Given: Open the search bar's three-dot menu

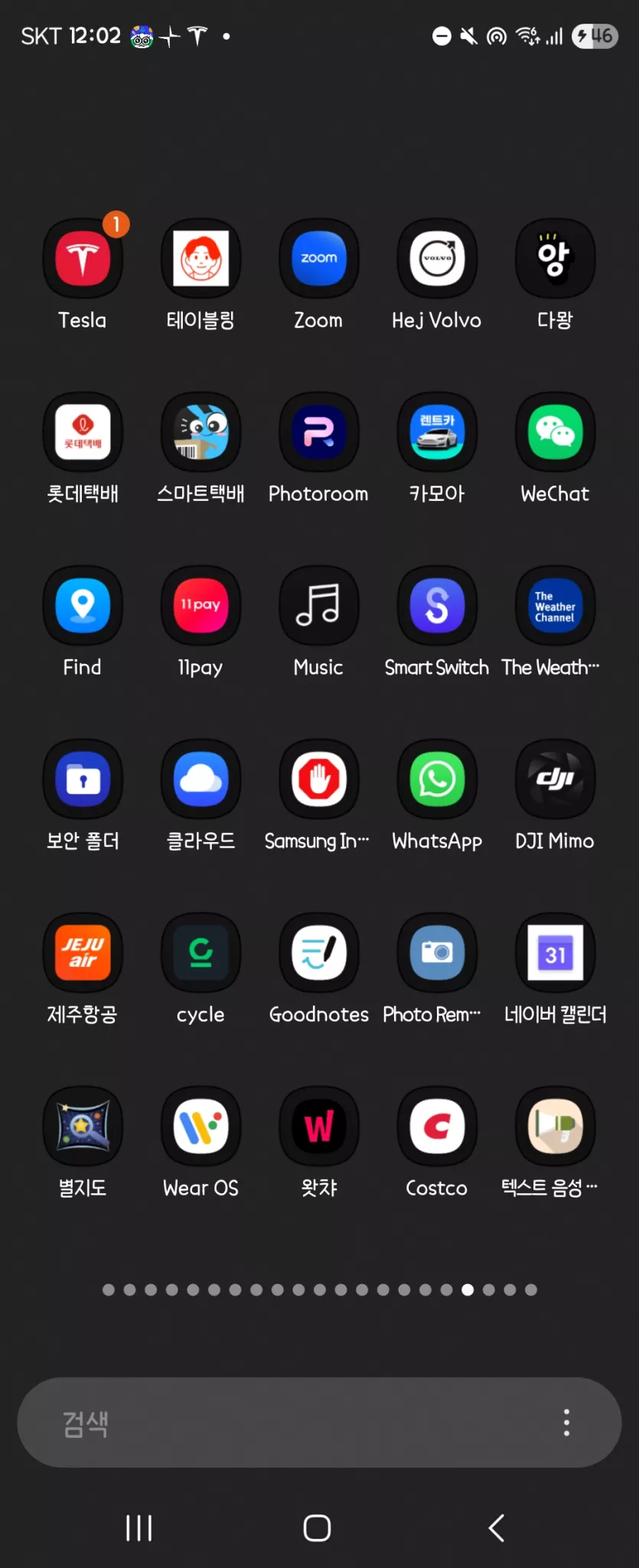Looking at the screenshot, I should [x=566, y=1423].
